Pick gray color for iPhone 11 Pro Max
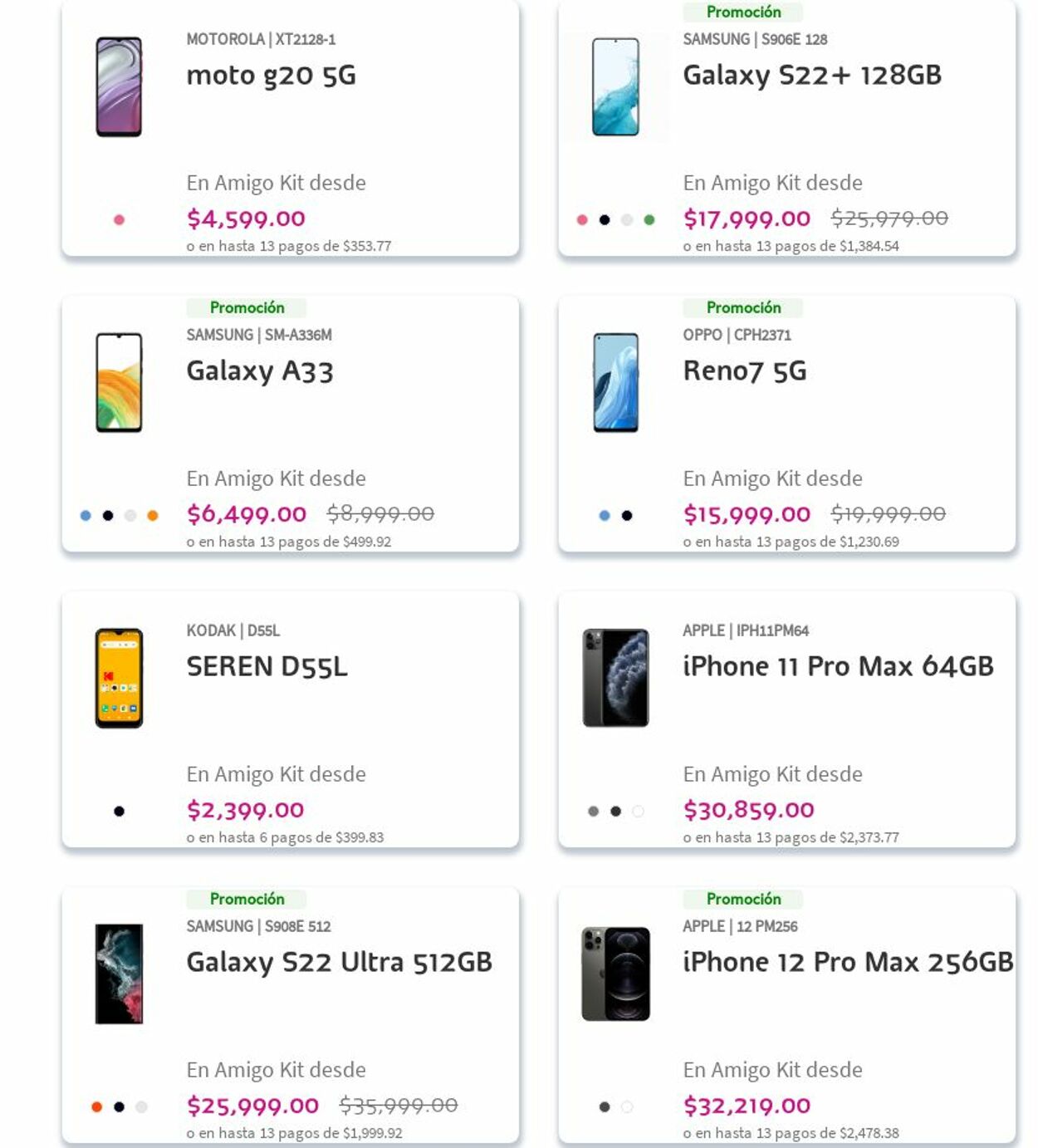 593,812
